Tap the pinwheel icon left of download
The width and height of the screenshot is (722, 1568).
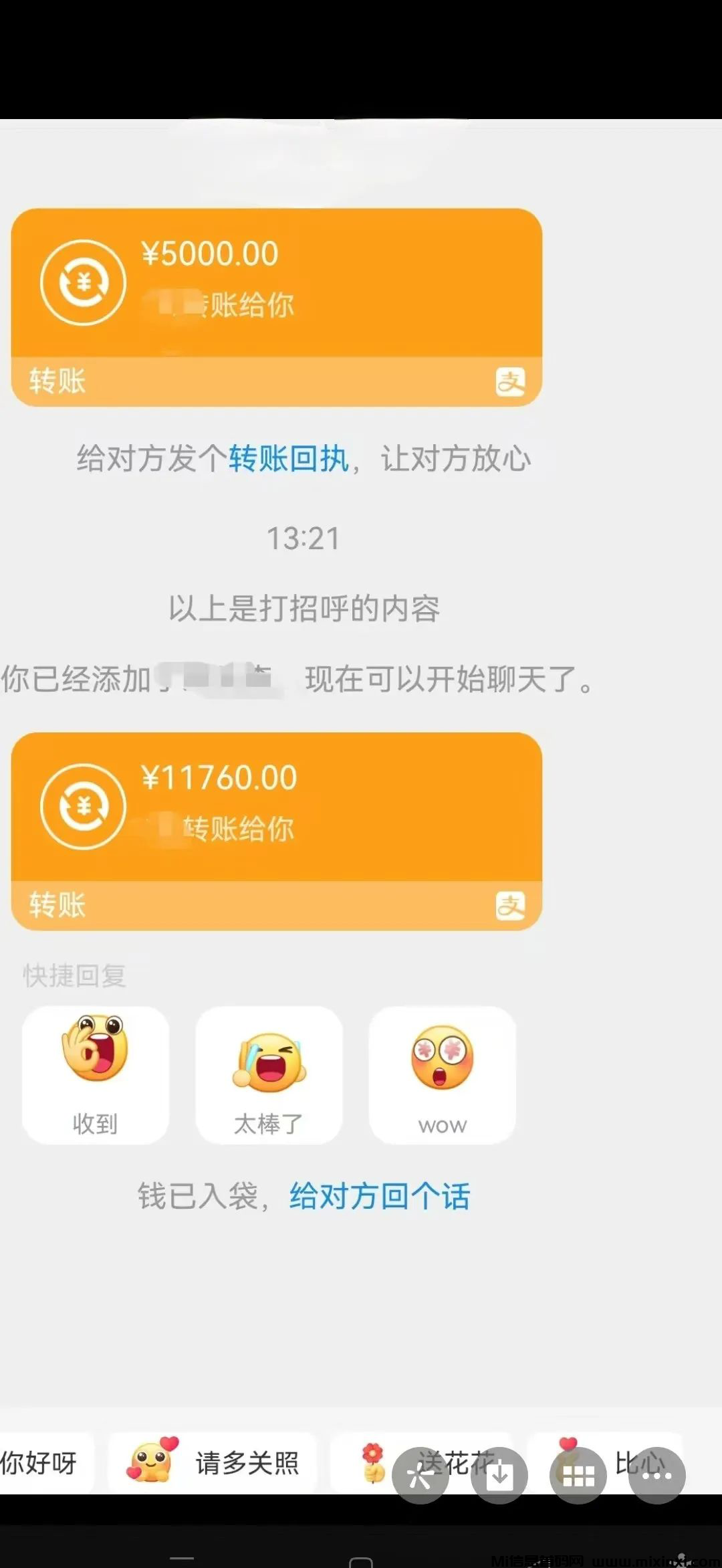click(420, 1475)
